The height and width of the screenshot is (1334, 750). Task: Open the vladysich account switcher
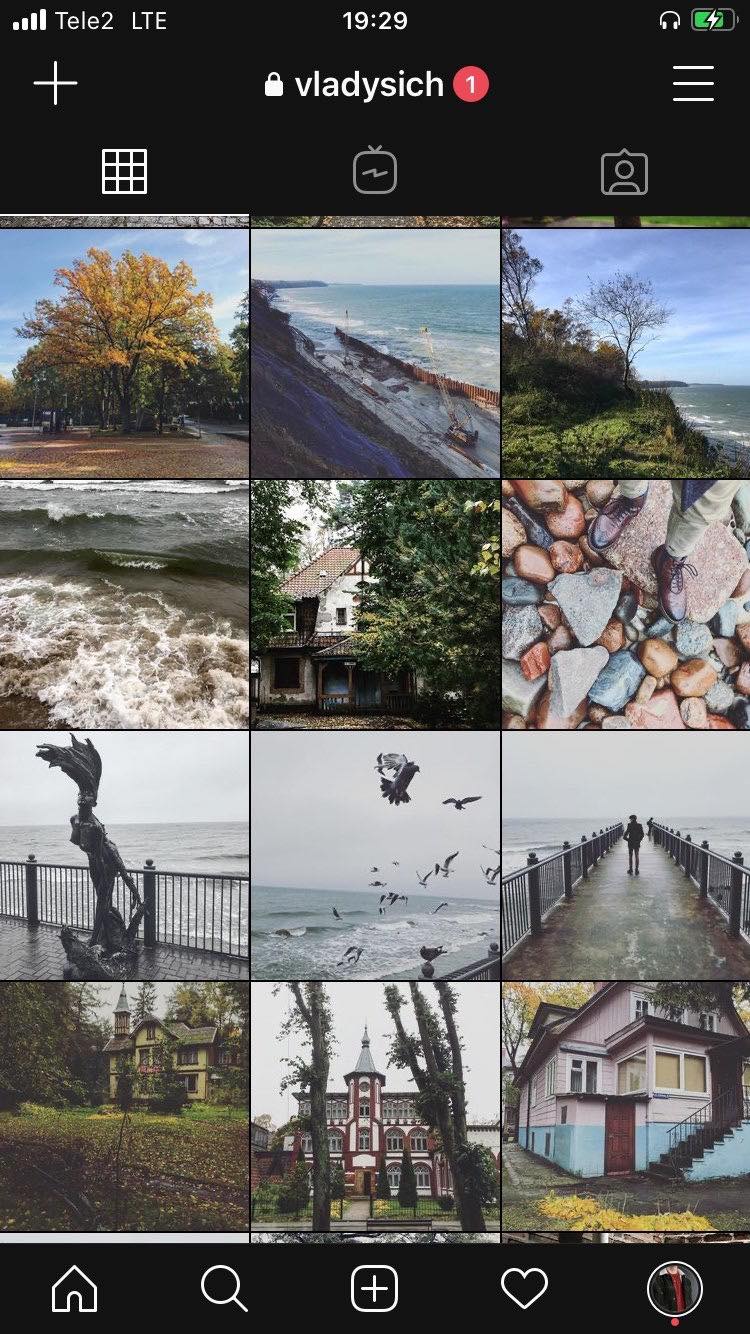368,85
